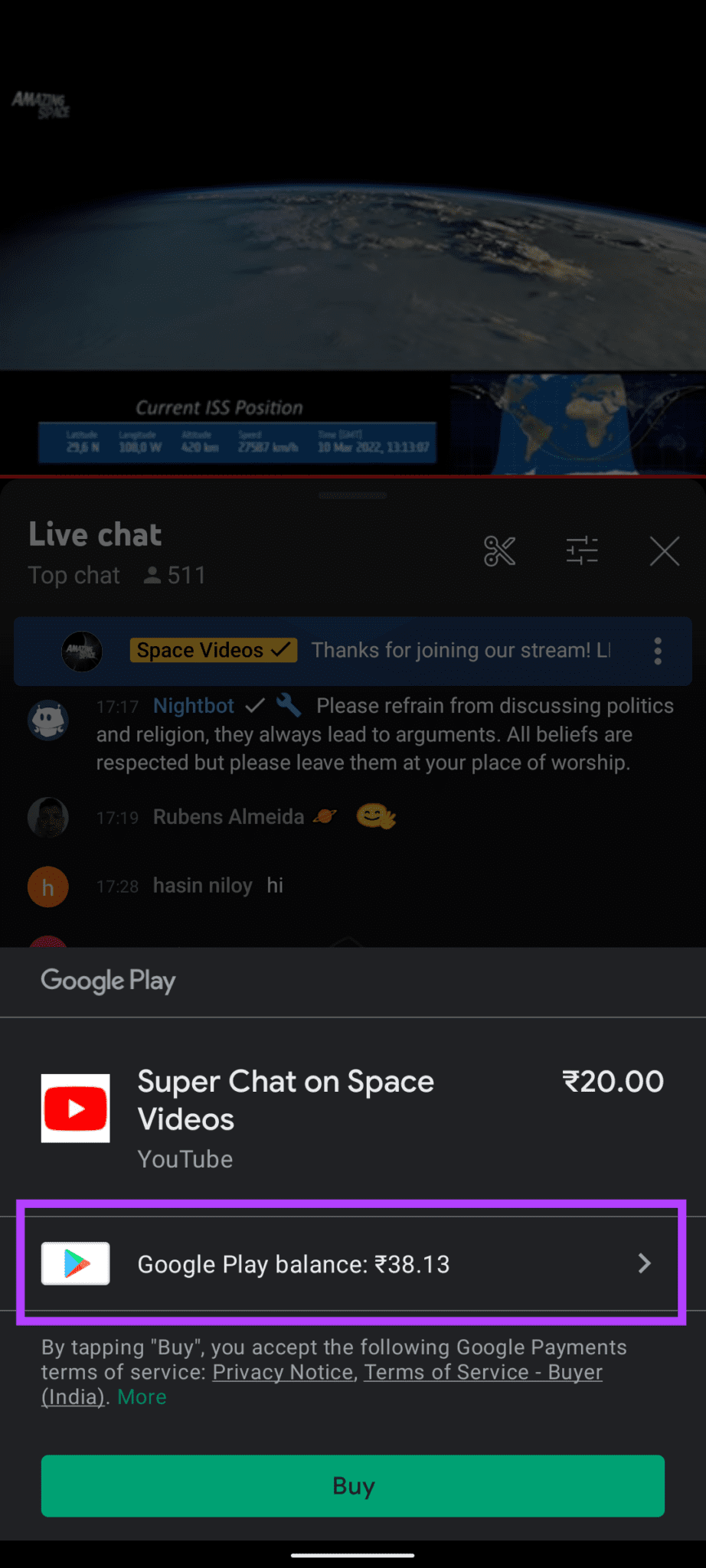This screenshot has height=1568, width=706.
Task: Tap the Buy button
Action: [352, 1485]
